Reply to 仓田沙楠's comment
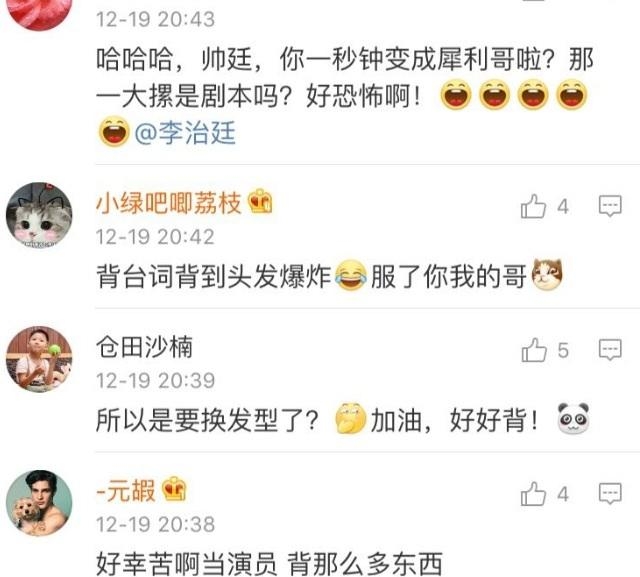 (x=610, y=350)
